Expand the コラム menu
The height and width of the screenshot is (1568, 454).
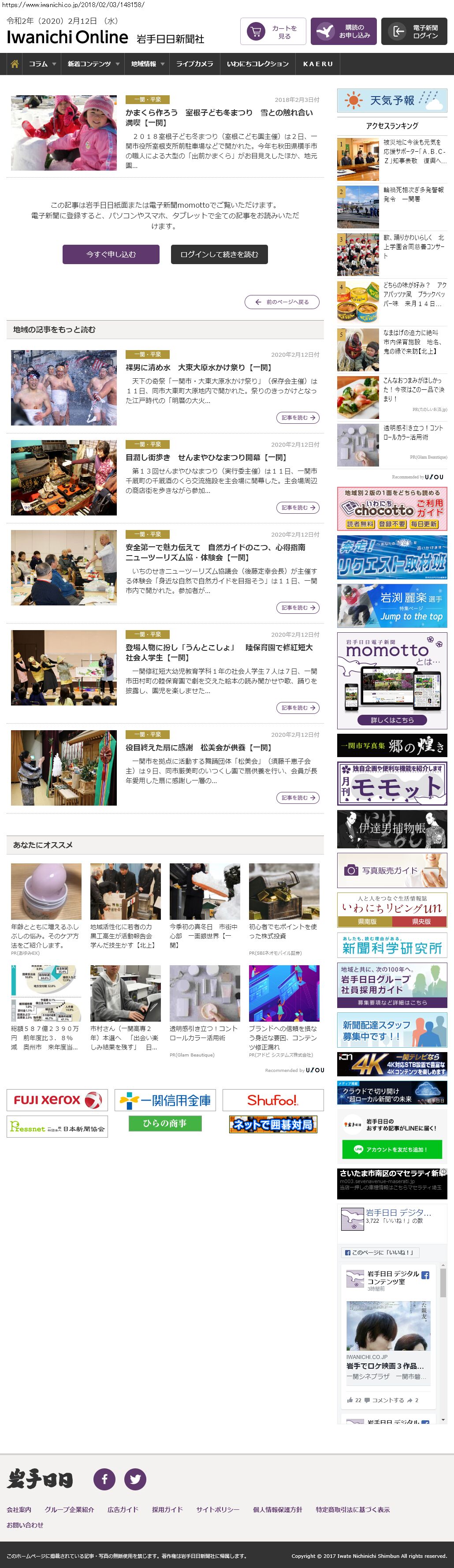click(43, 64)
